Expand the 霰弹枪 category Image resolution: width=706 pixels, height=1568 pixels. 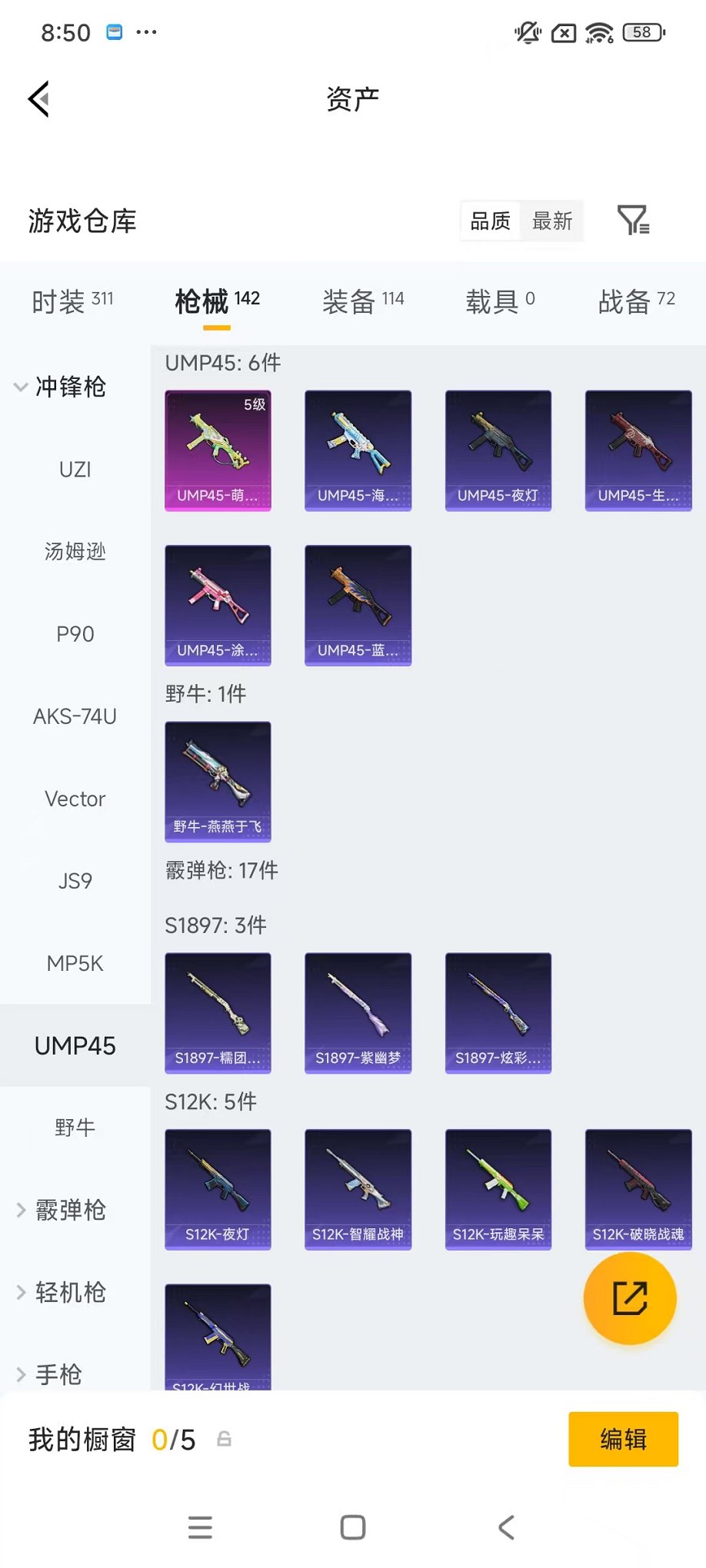coord(62,1210)
